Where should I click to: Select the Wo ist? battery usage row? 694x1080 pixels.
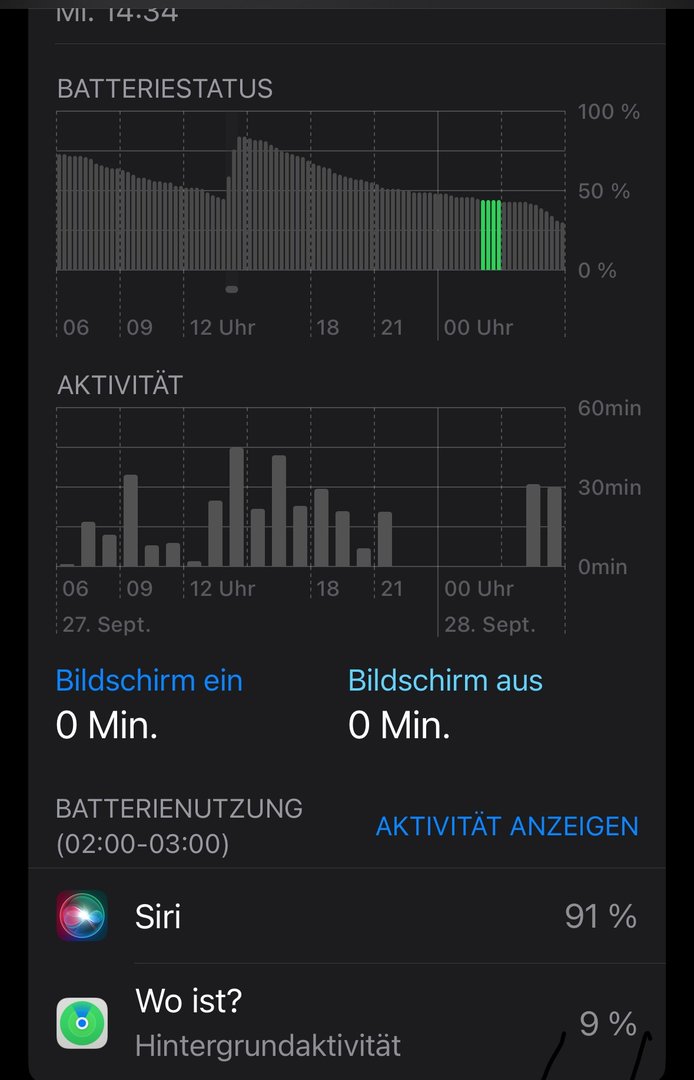[x=346, y=1022]
